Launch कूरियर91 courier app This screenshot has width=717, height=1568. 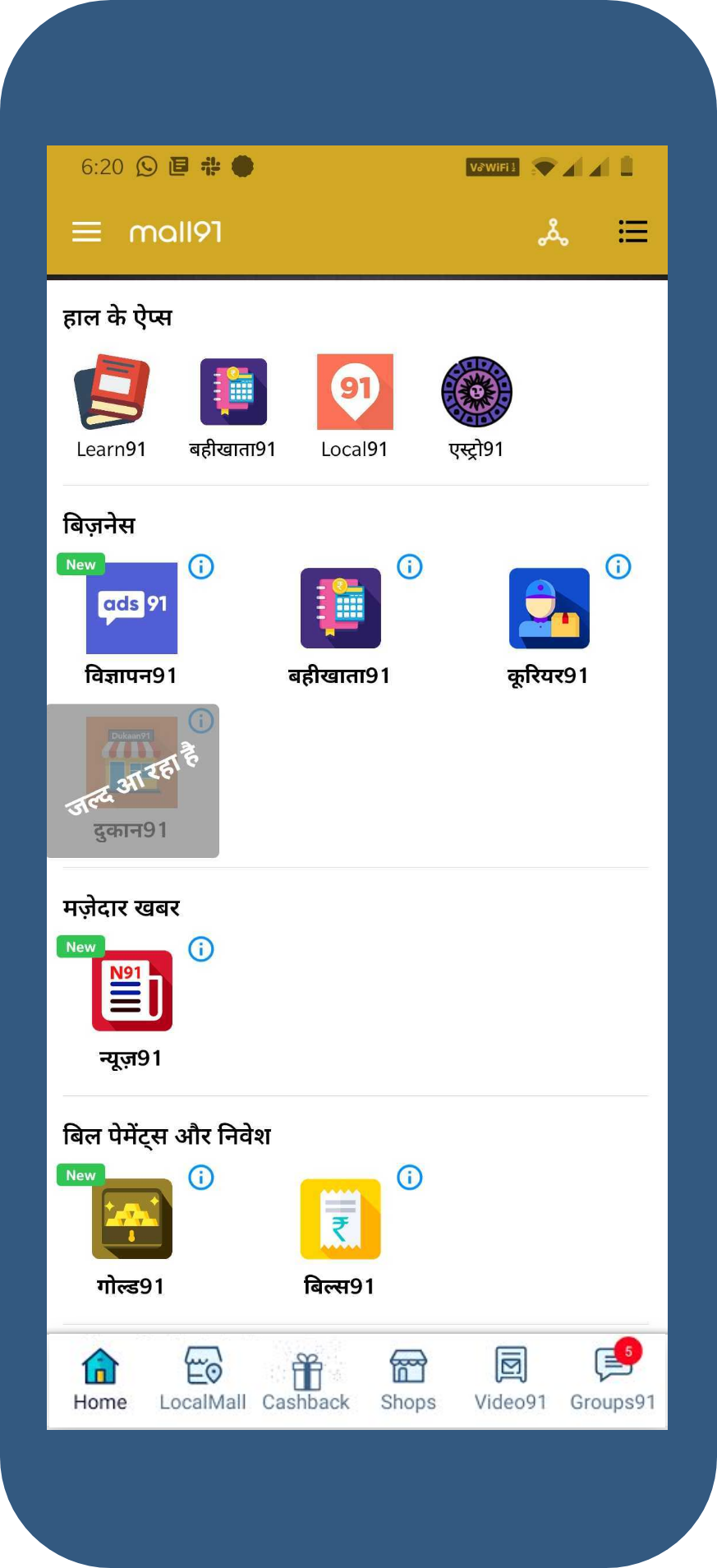pyautogui.click(x=549, y=608)
